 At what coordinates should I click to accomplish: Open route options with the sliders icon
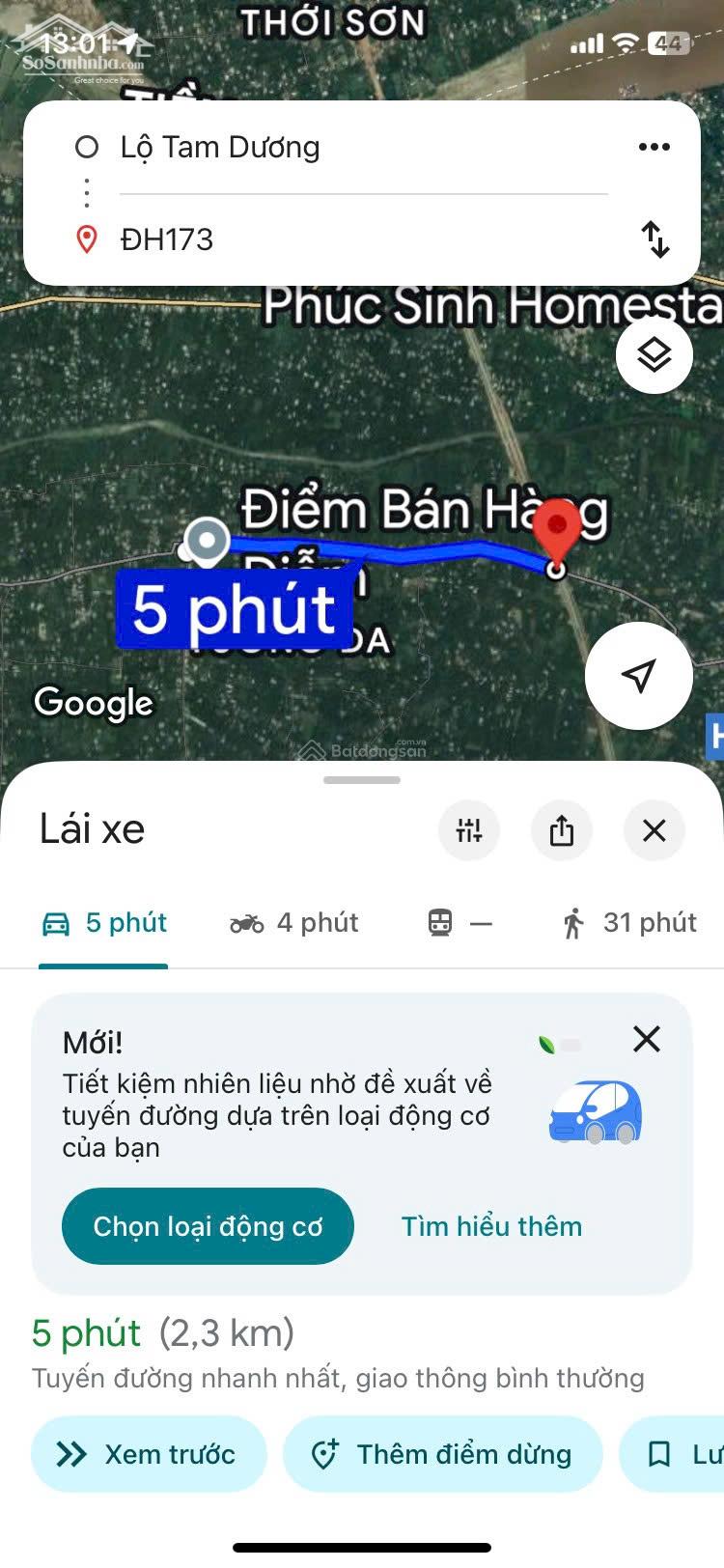(x=469, y=830)
